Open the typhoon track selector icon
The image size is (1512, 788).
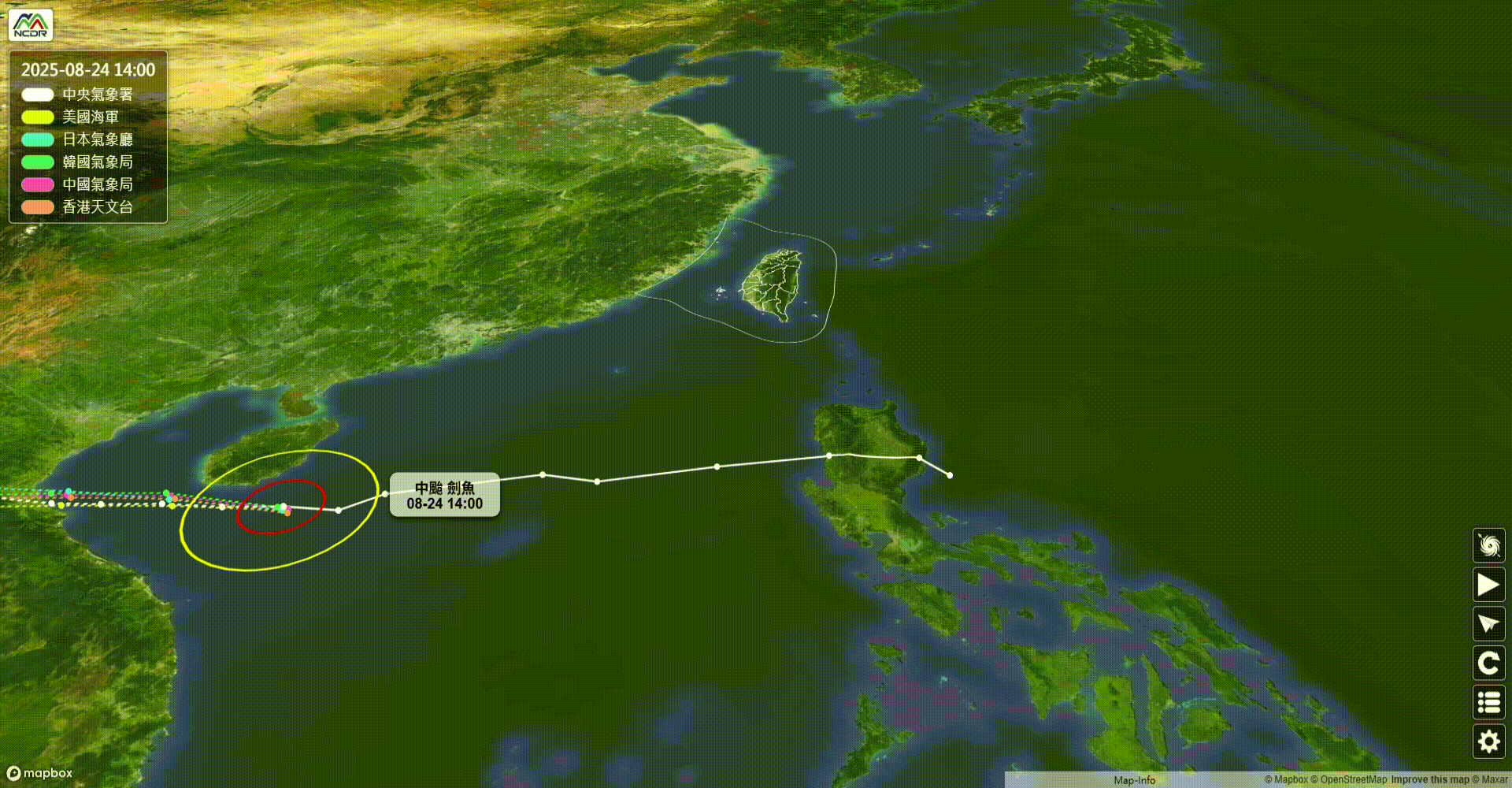(x=1488, y=545)
